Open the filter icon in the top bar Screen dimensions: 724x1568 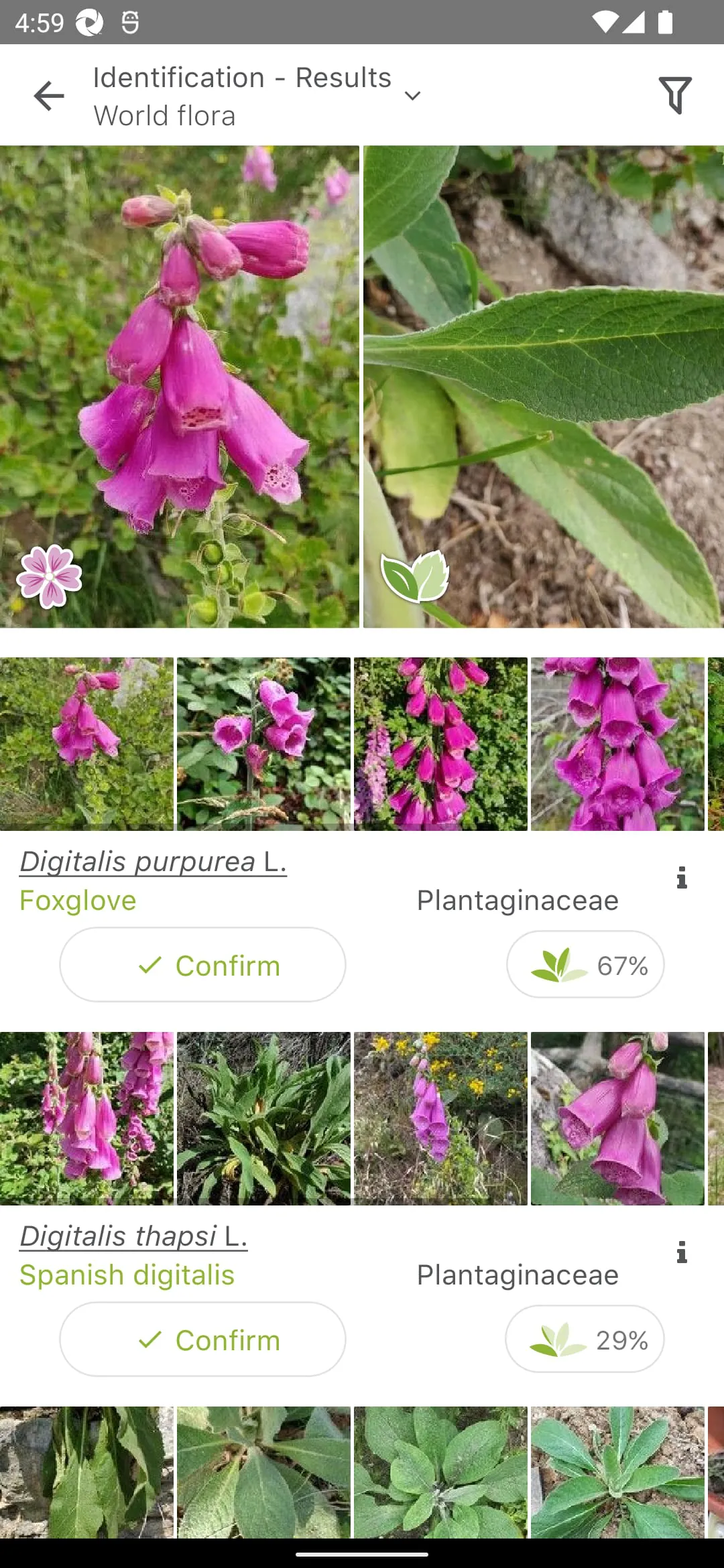(675, 95)
